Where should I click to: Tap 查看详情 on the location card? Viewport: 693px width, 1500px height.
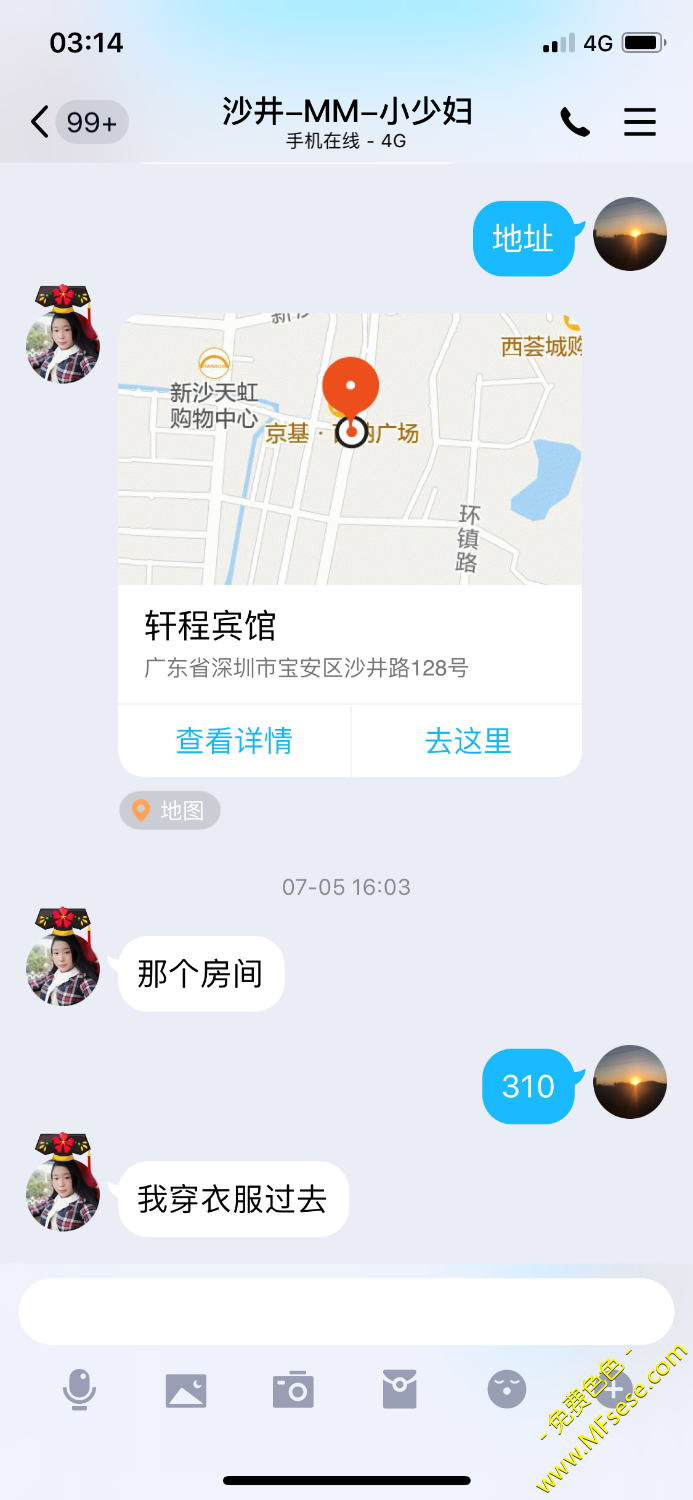point(234,741)
